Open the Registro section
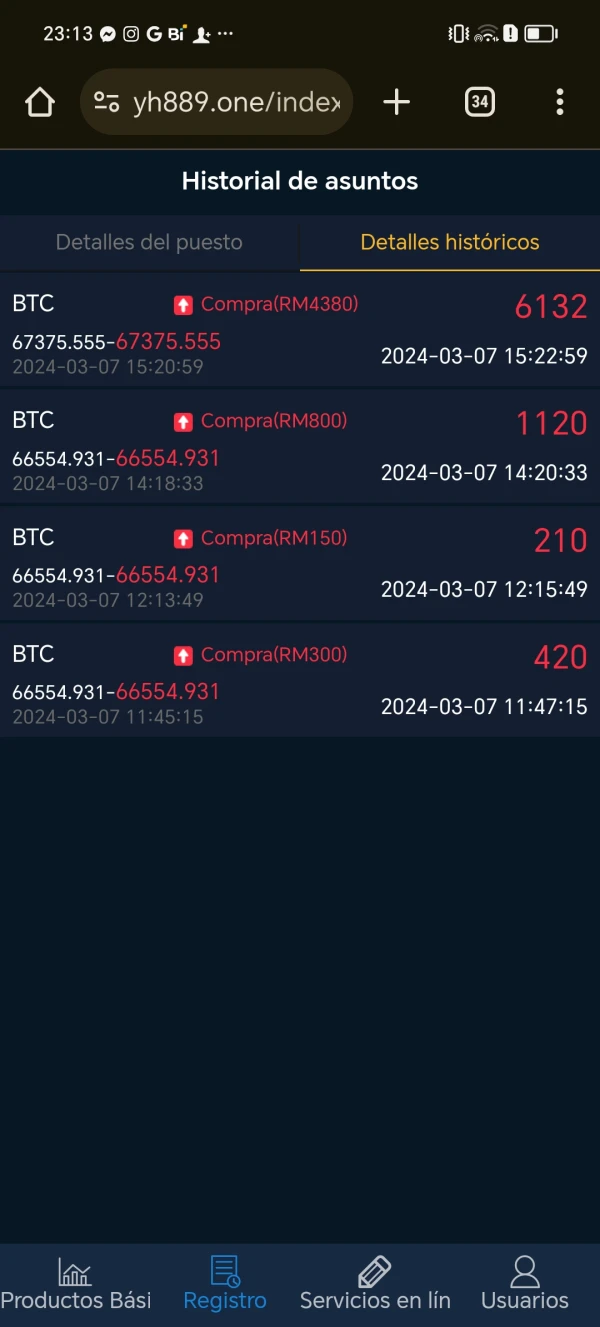Screen dimensions: 600x1327 pos(225,1284)
